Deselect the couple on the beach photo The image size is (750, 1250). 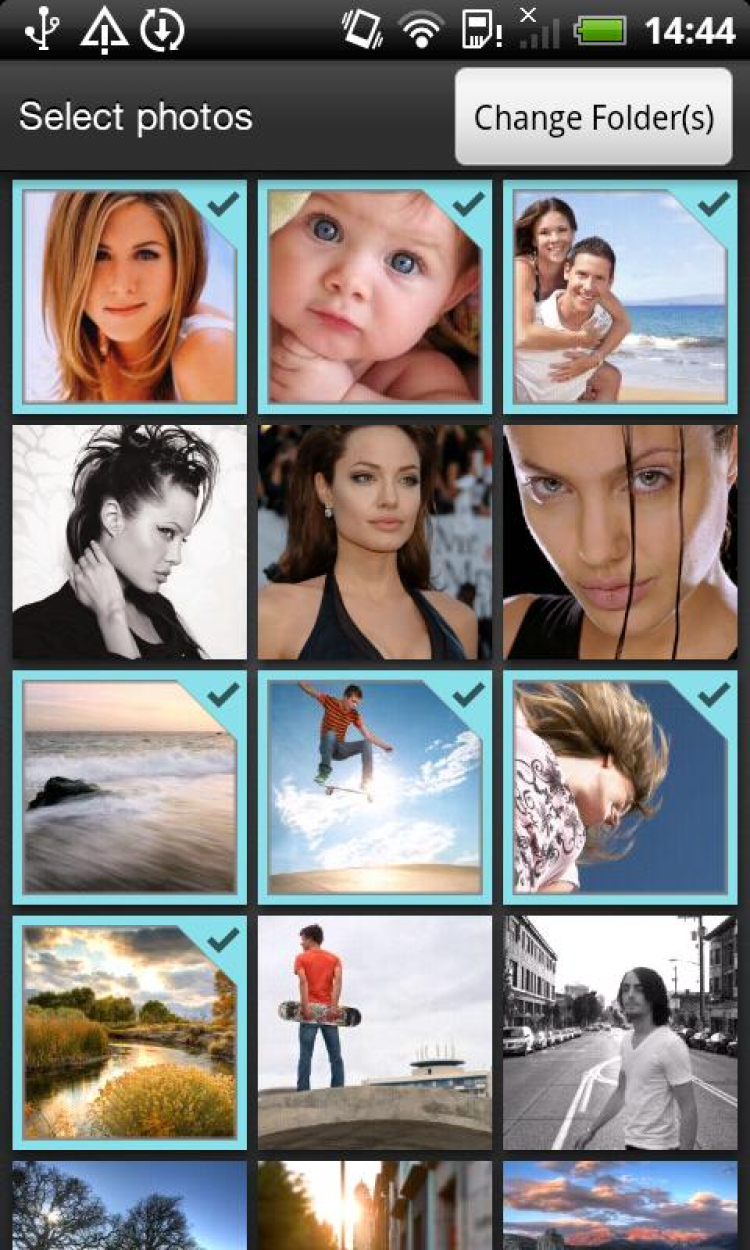[619, 297]
